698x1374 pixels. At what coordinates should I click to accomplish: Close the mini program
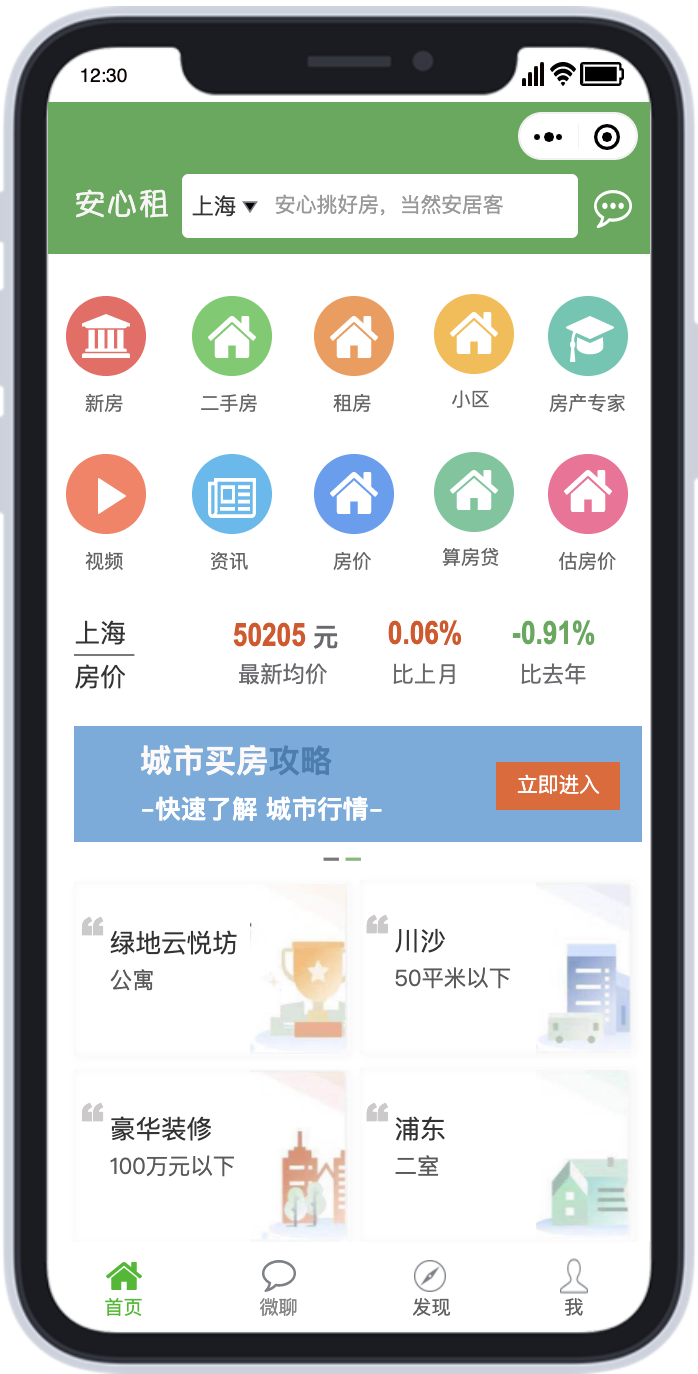coord(607,137)
